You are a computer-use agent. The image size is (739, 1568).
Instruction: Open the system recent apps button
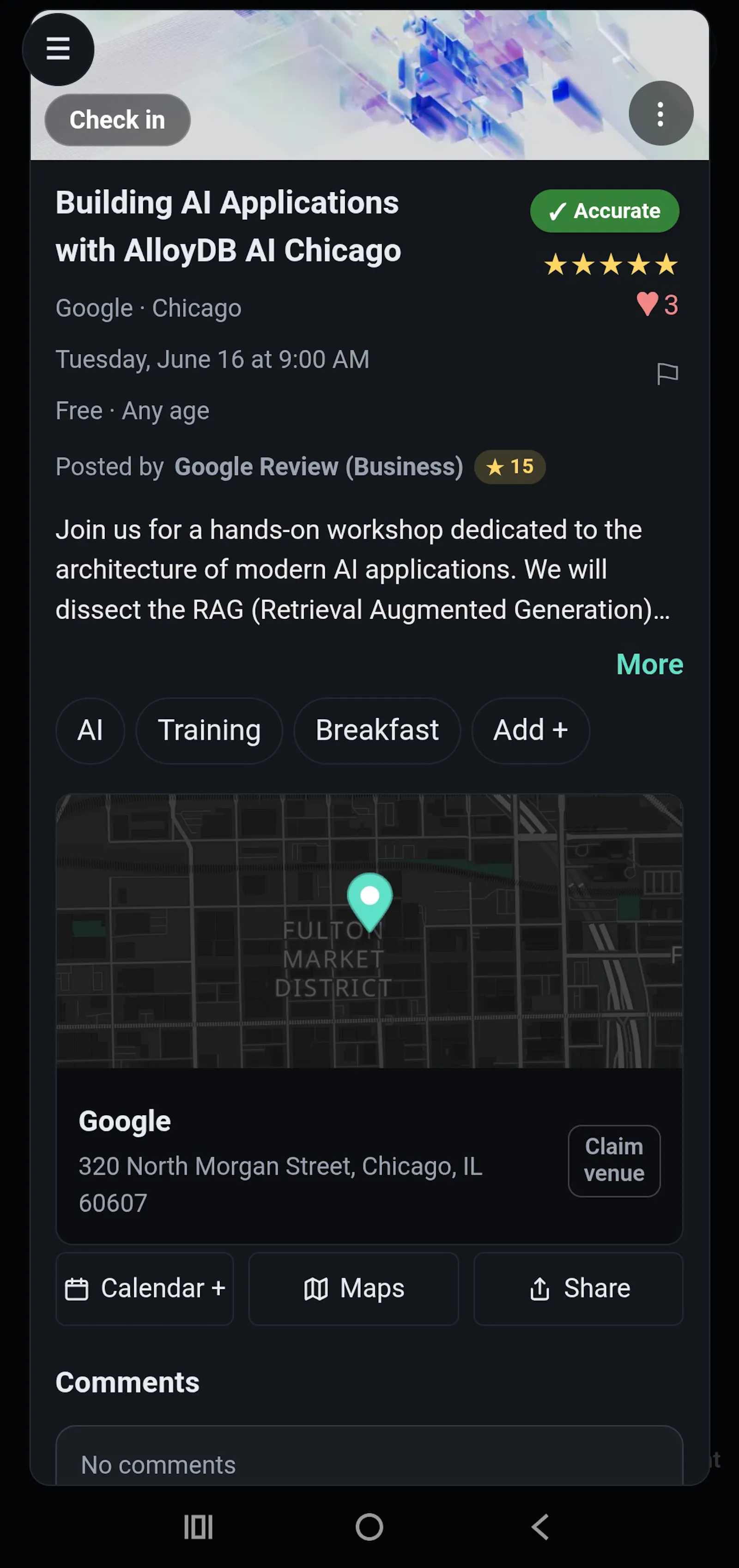(198, 1526)
